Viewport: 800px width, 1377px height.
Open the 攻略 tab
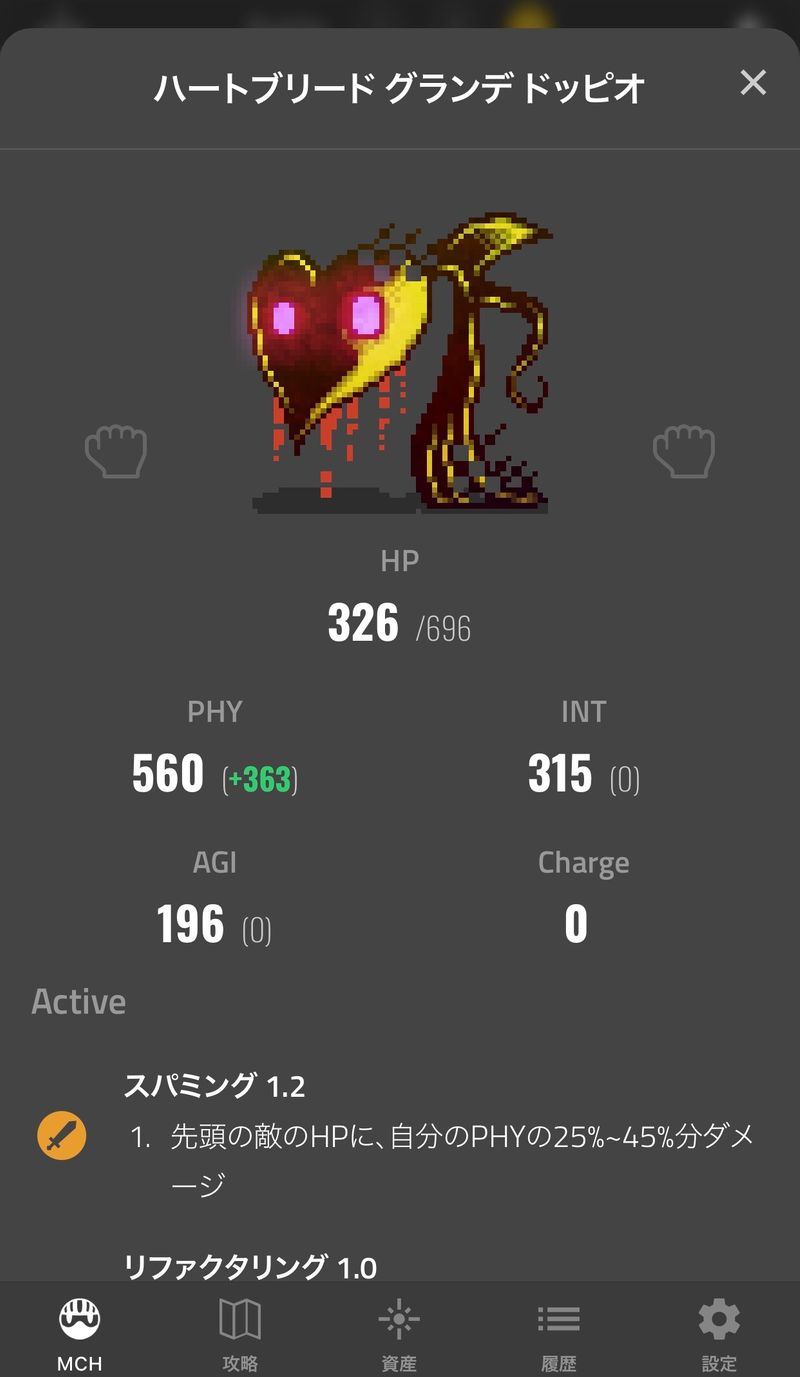tap(240, 1333)
